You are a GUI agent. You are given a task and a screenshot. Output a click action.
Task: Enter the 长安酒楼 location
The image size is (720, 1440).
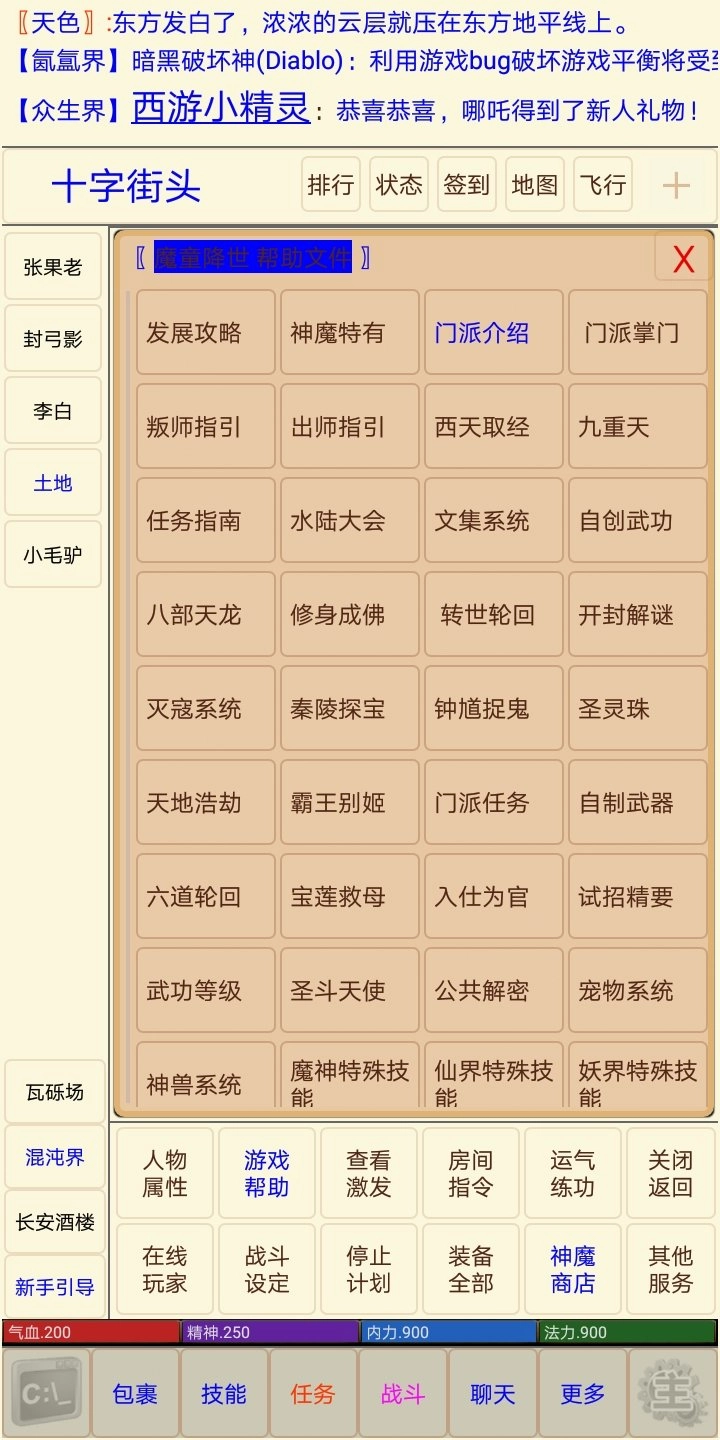(x=52, y=1221)
